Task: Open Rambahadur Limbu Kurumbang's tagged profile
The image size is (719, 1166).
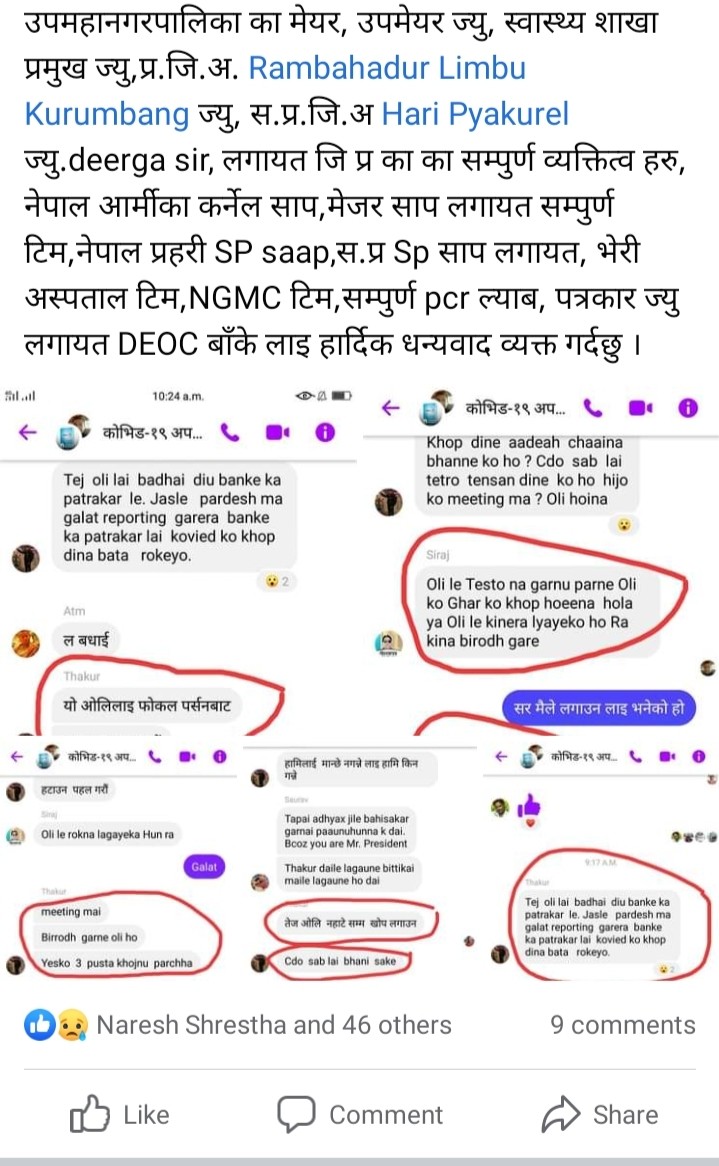Action: [386, 69]
